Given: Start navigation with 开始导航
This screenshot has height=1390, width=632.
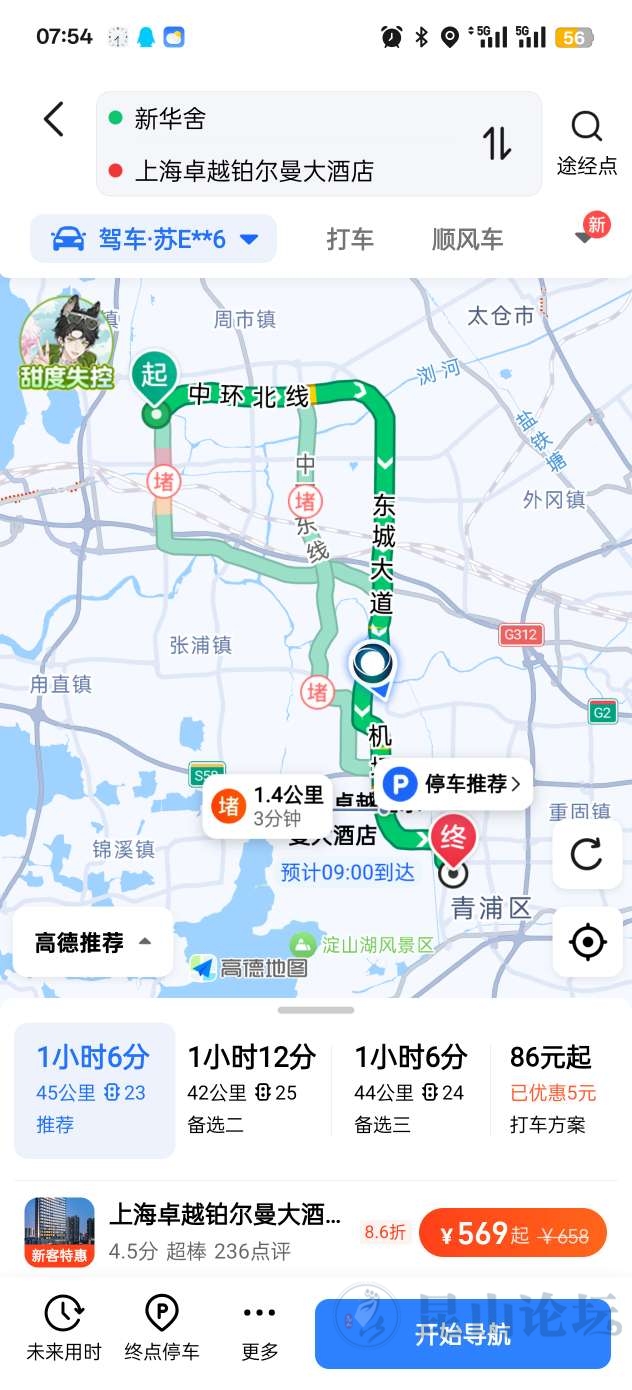Looking at the screenshot, I should tap(462, 1333).
